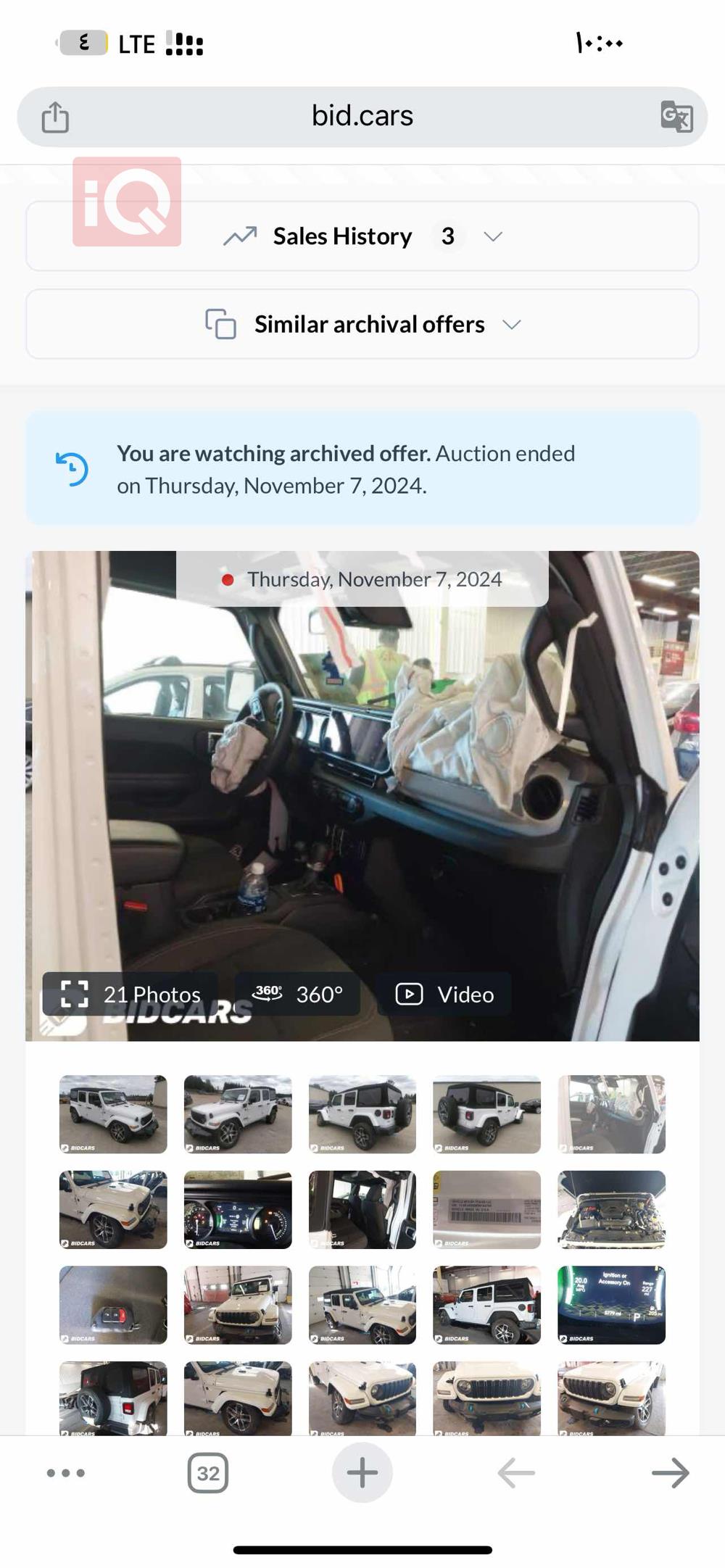725x1568 pixels.
Task: Open a new browser tab
Action: coord(362,1473)
